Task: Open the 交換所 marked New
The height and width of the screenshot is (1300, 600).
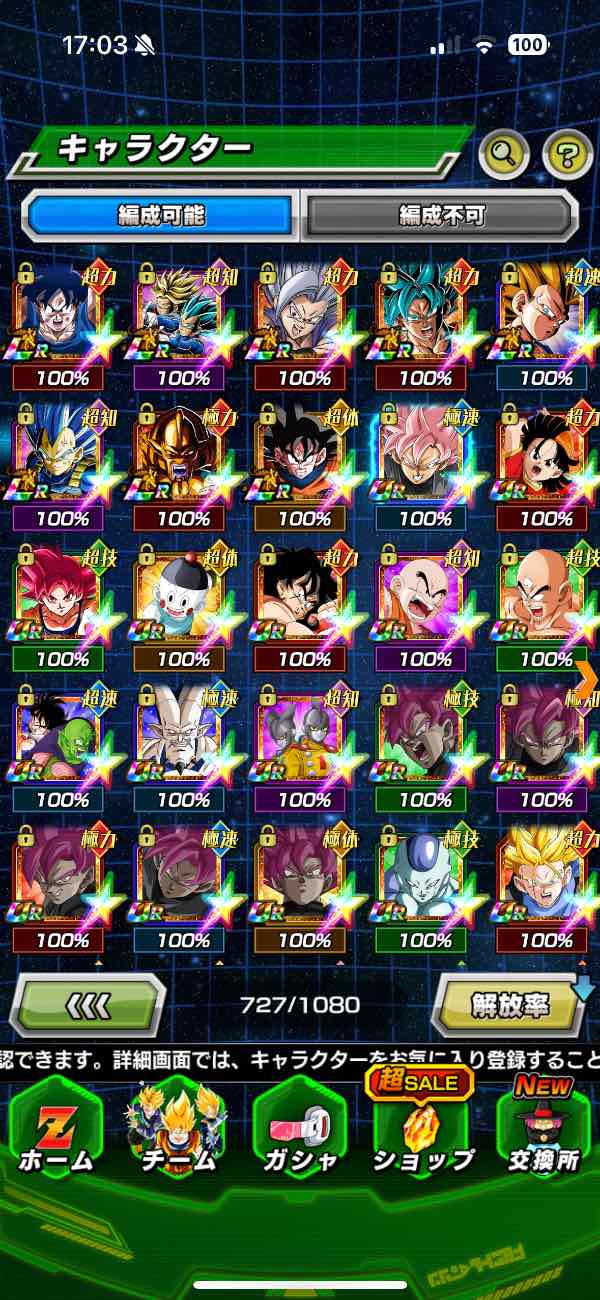Action: (543, 1130)
